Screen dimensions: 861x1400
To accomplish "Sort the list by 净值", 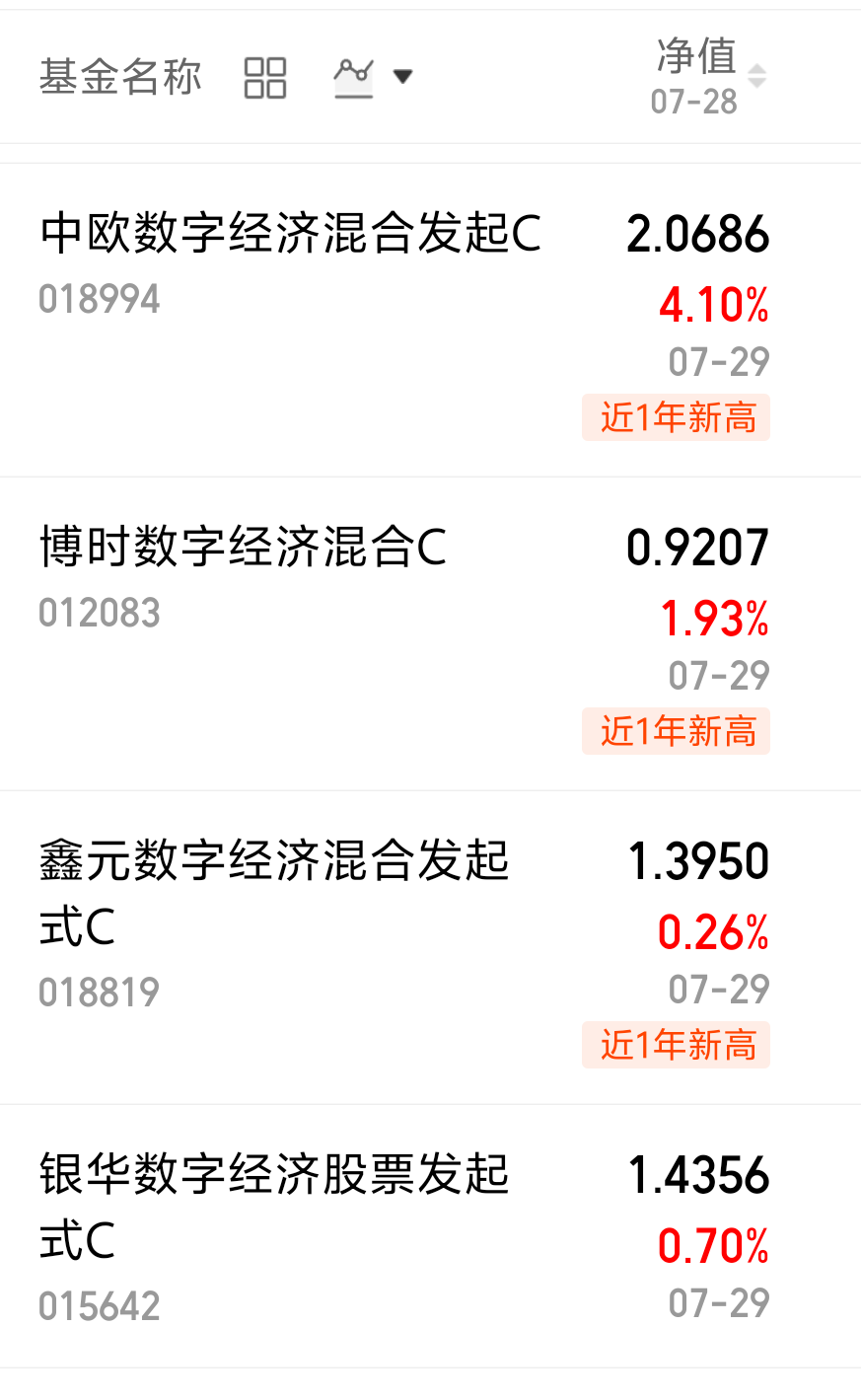I will [x=708, y=76].
